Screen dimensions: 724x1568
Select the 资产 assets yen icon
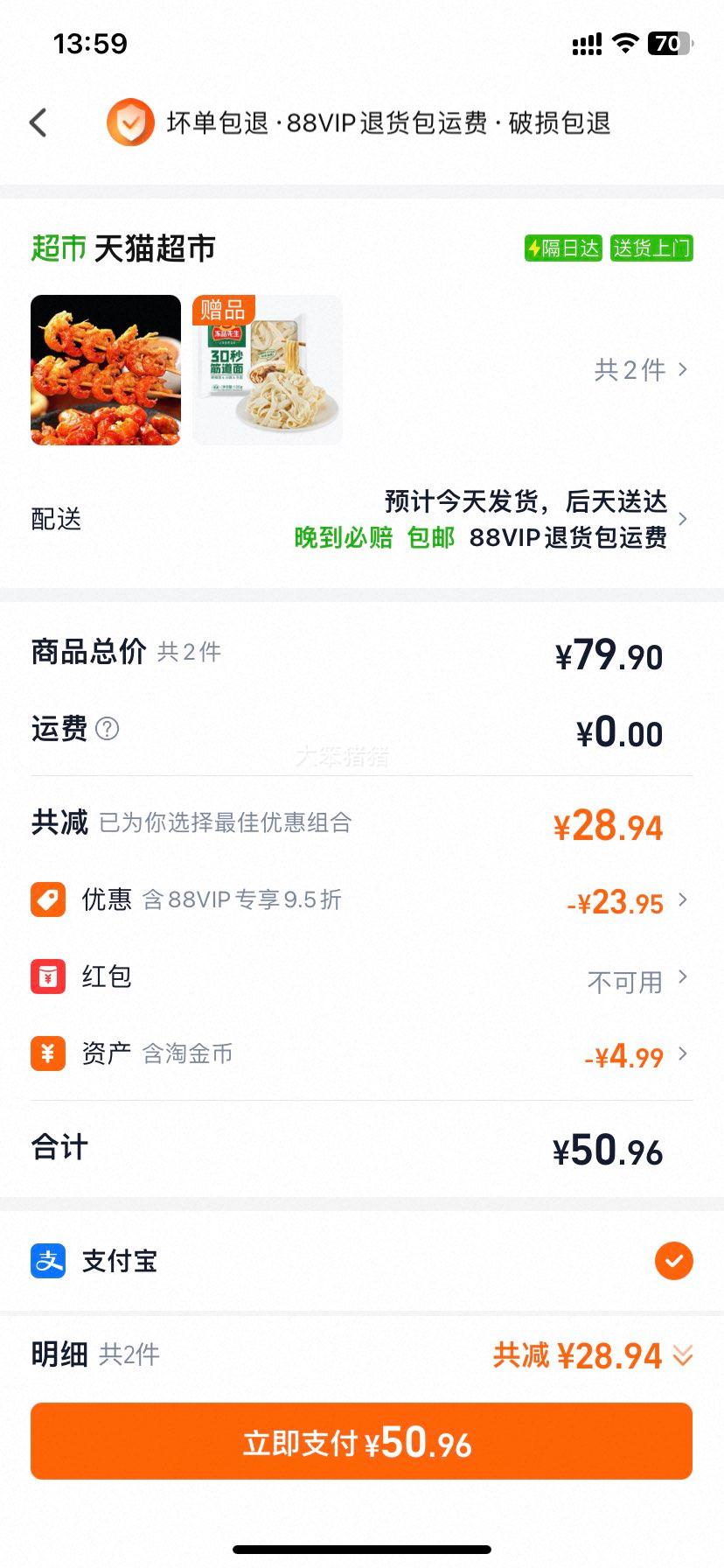pyautogui.click(x=49, y=1053)
